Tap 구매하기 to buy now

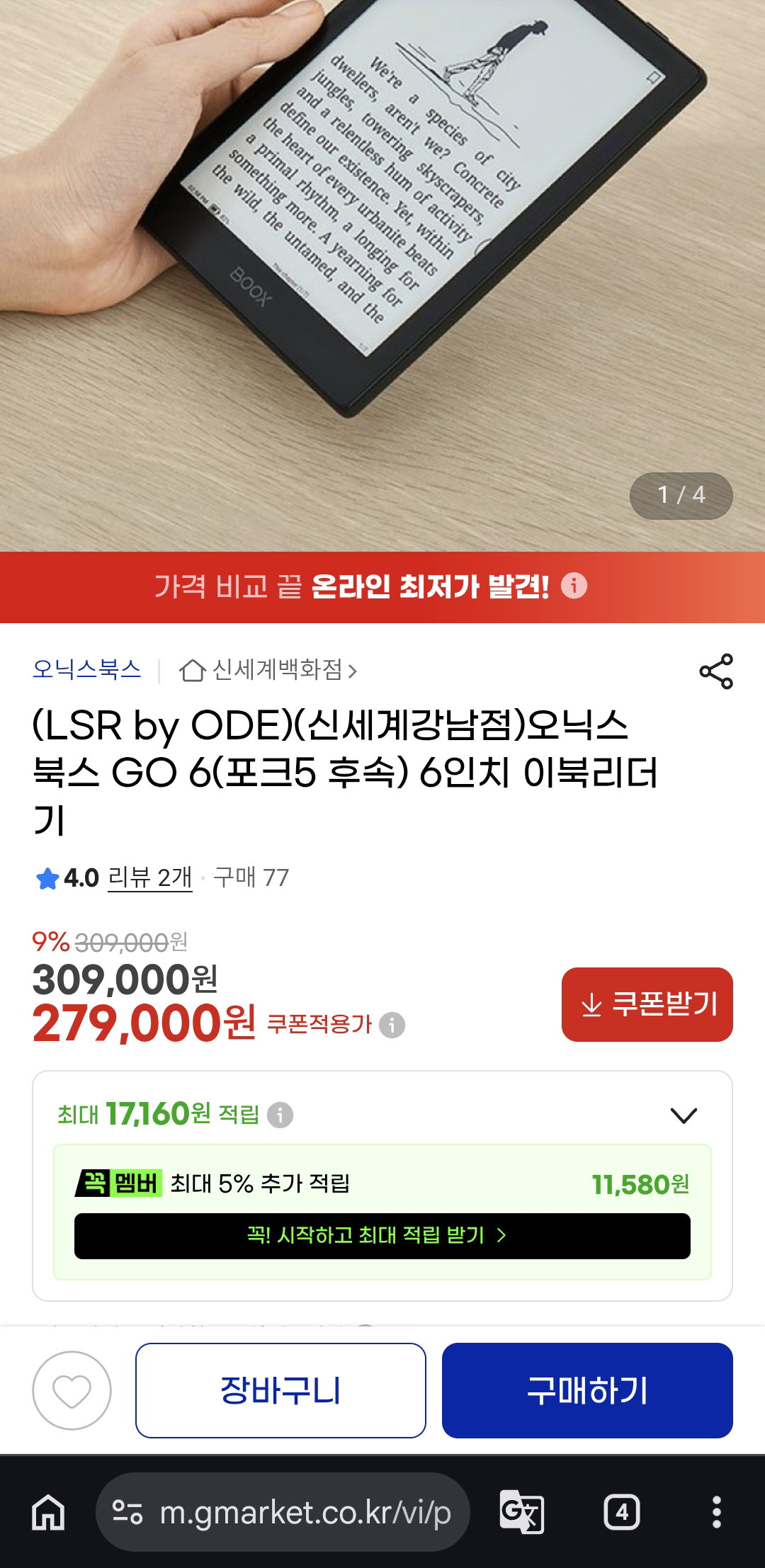(587, 1390)
